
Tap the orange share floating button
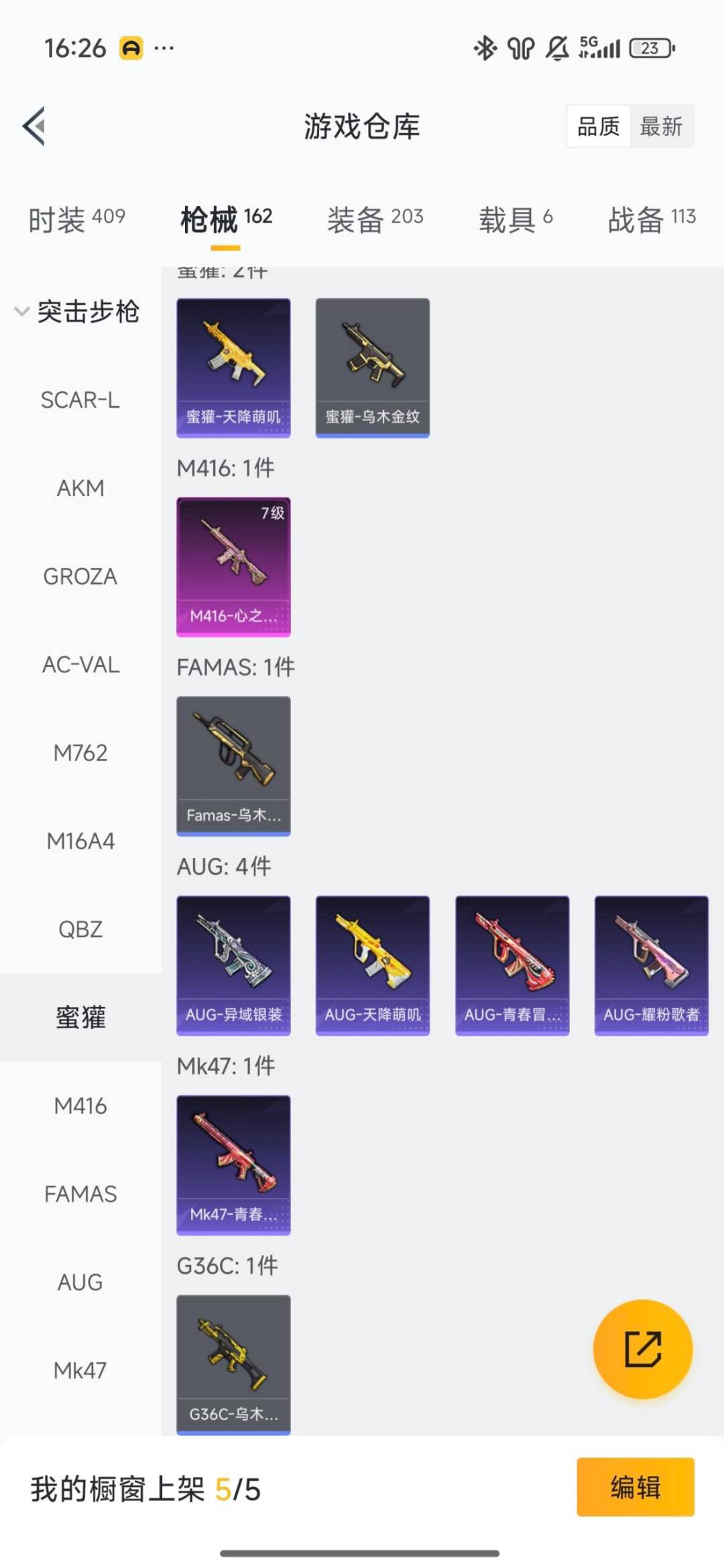pyautogui.click(x=642, y=1349)
